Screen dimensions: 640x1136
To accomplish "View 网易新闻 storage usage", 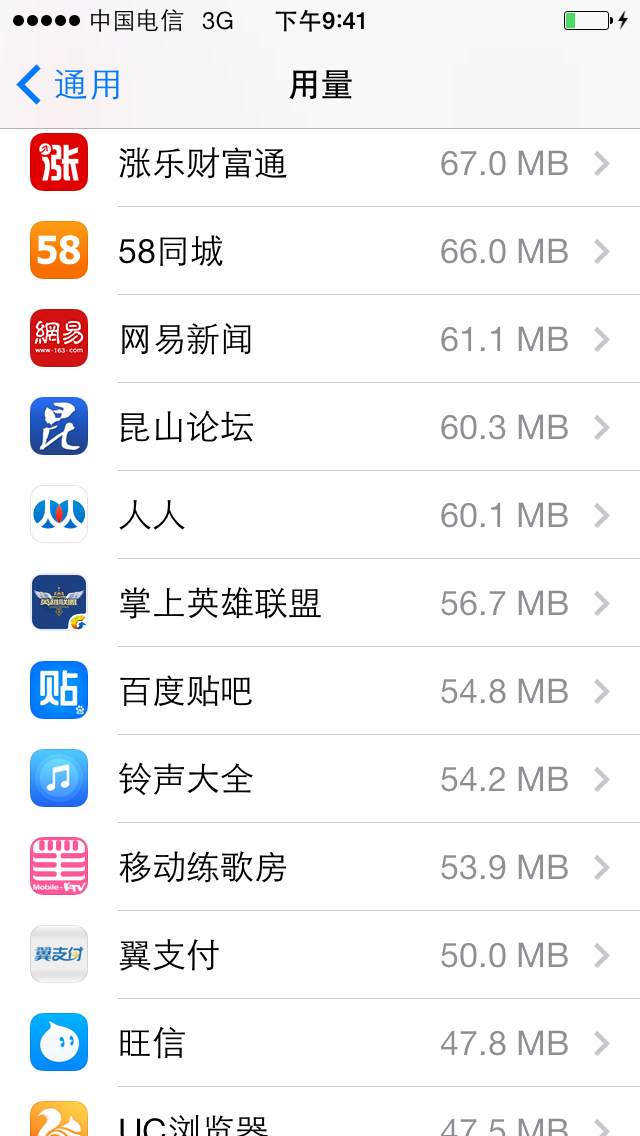I will (x=320, y=338).
